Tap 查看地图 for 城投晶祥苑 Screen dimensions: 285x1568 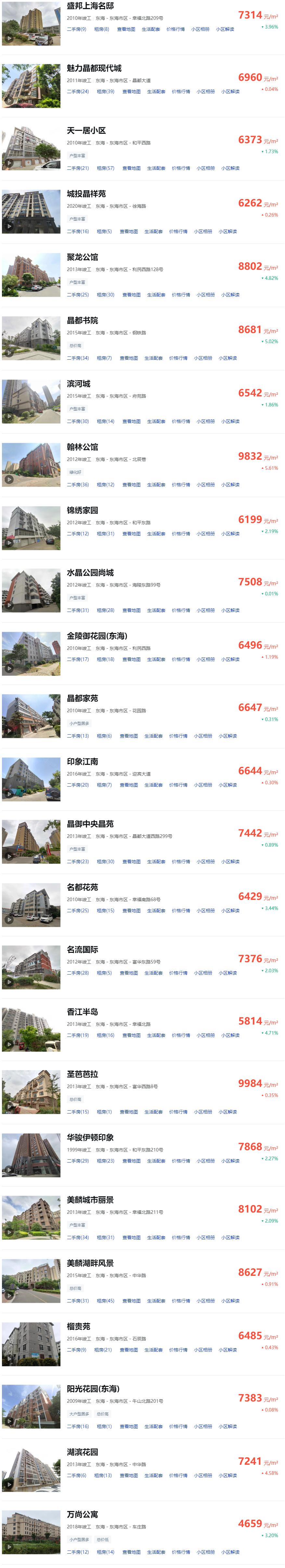point(128,232)
